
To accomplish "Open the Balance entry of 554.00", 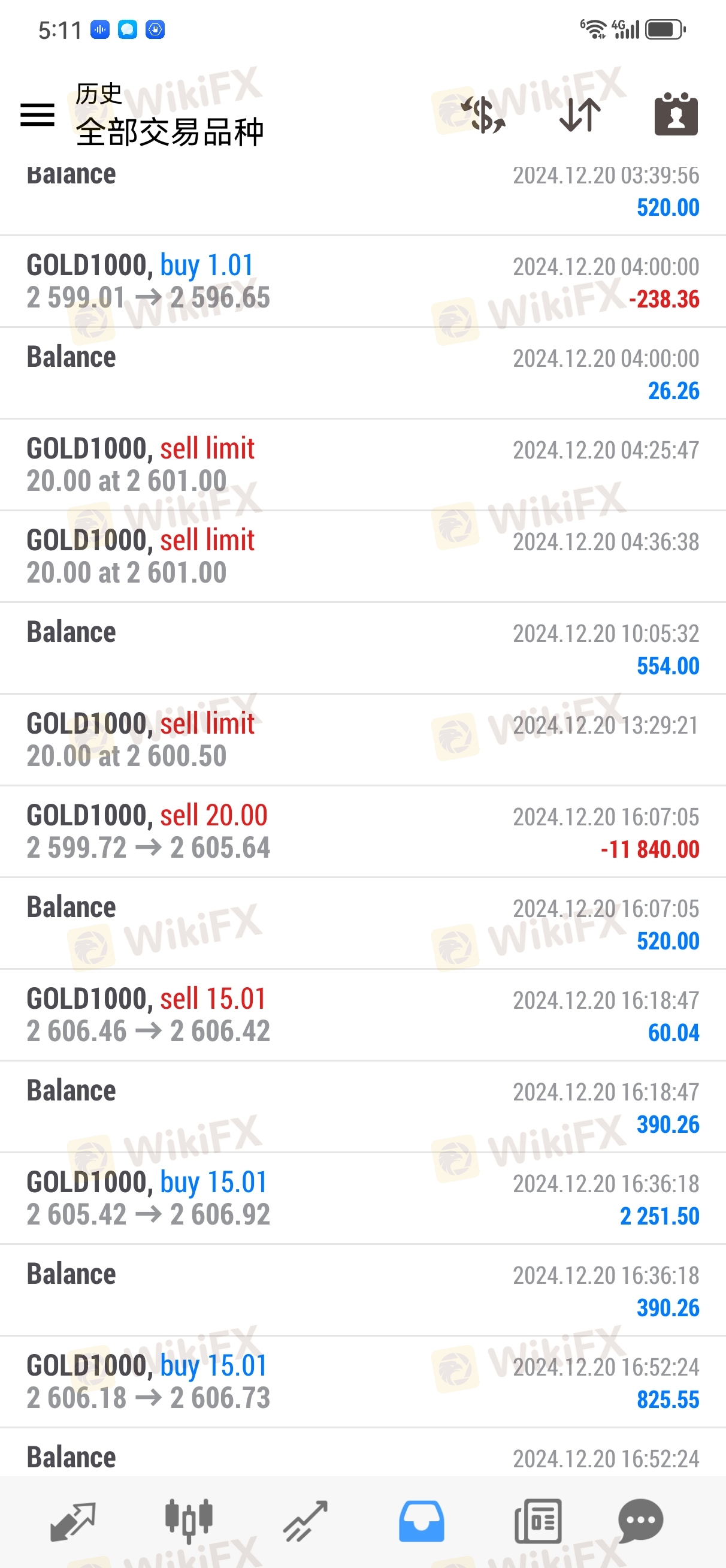I will tap(362, 649).
